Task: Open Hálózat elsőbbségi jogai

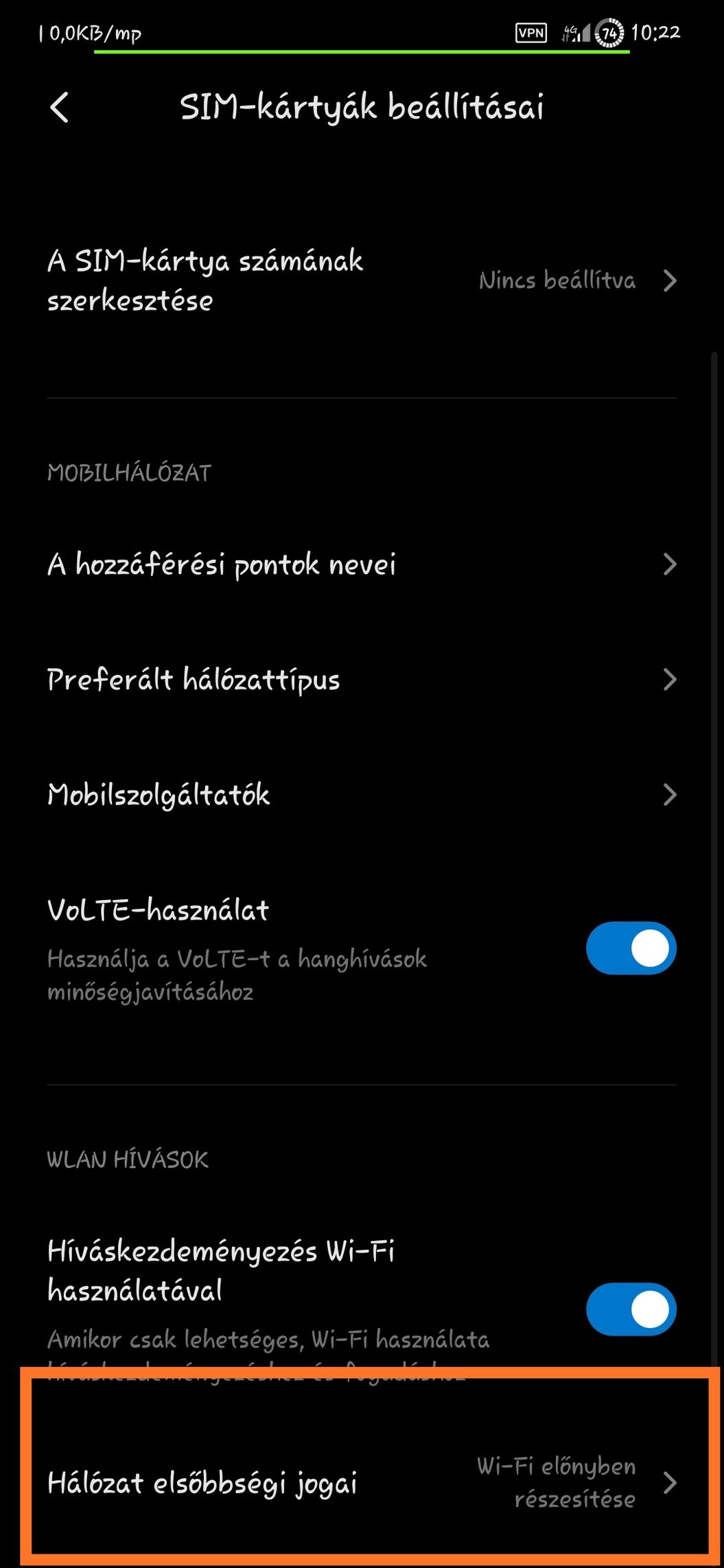Action: (x=362, y=1482)
